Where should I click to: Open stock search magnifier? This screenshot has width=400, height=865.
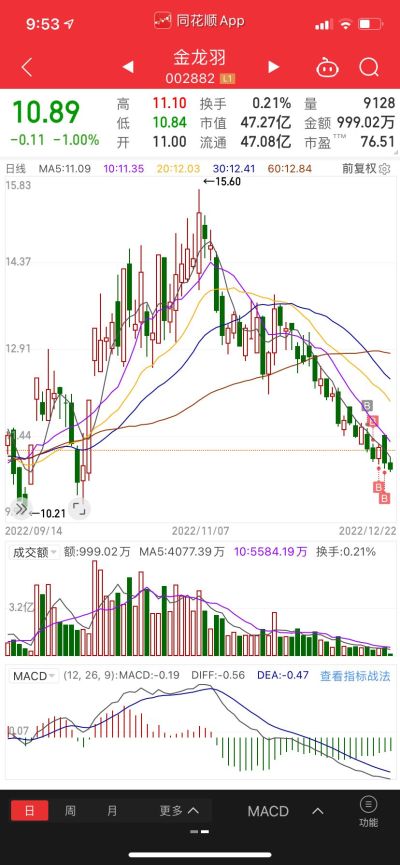click(x=369, y=68)
